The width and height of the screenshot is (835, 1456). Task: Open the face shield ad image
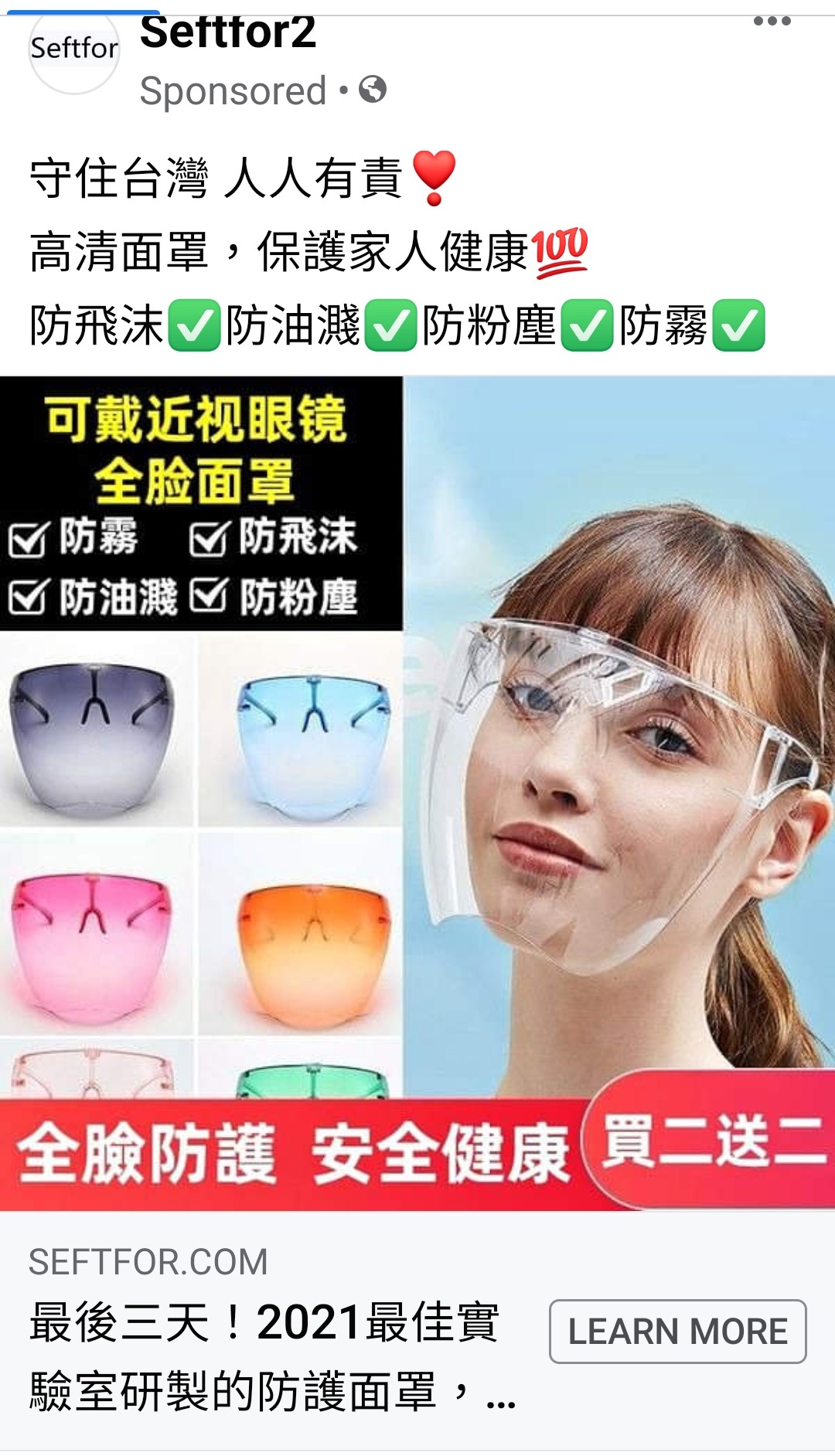coord(417,792)
